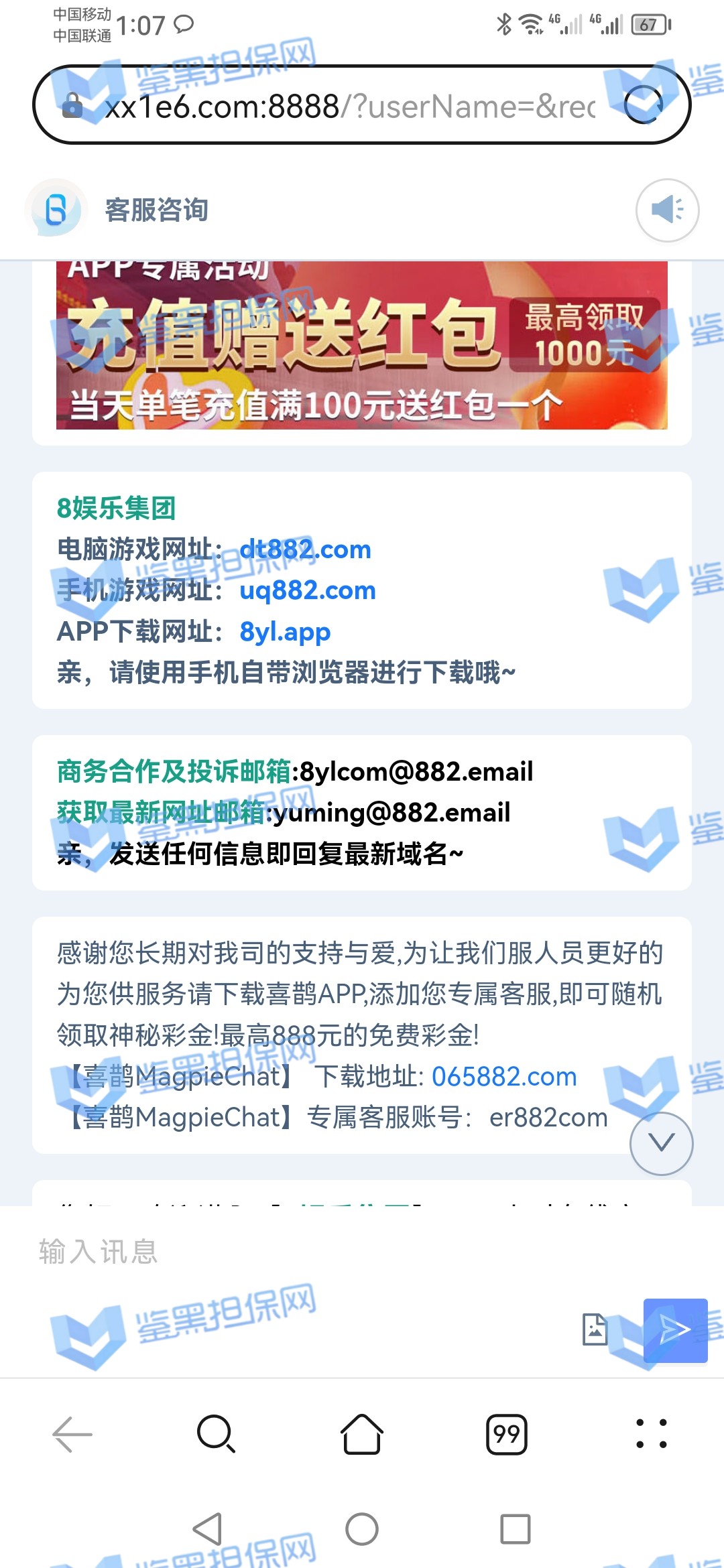Go to the browser home page
This screenshot has height=1568, width=724.
click(x=362, y=1435)
